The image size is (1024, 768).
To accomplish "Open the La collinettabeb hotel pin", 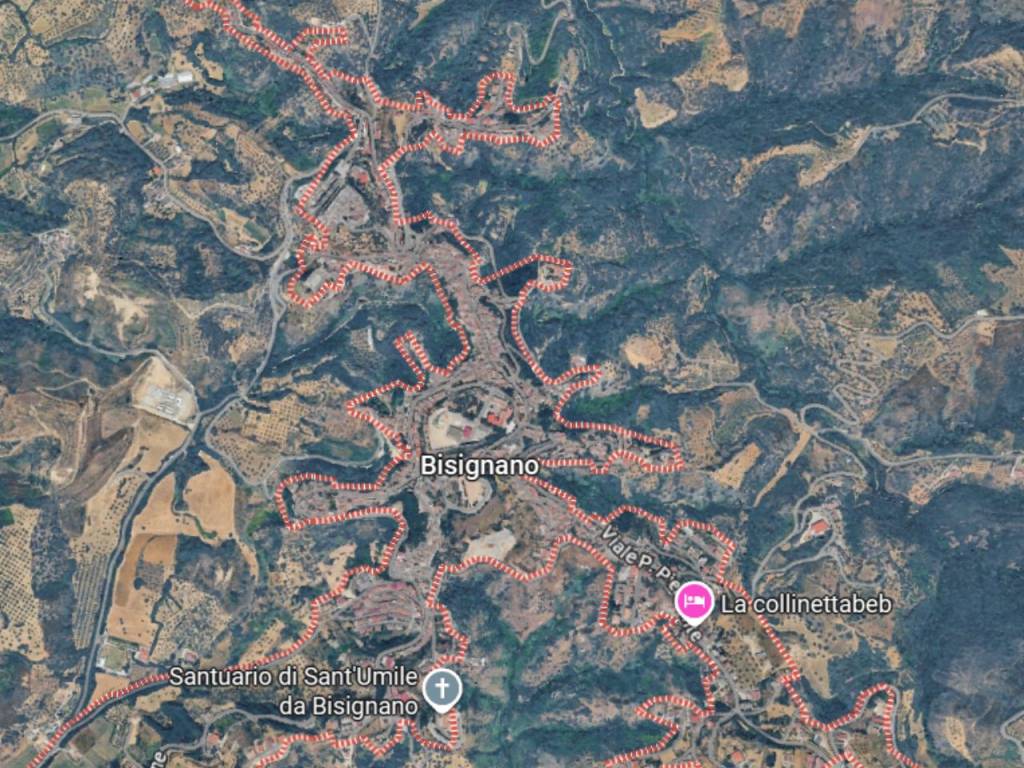I will pyautogui.click(x=694, y=603).
